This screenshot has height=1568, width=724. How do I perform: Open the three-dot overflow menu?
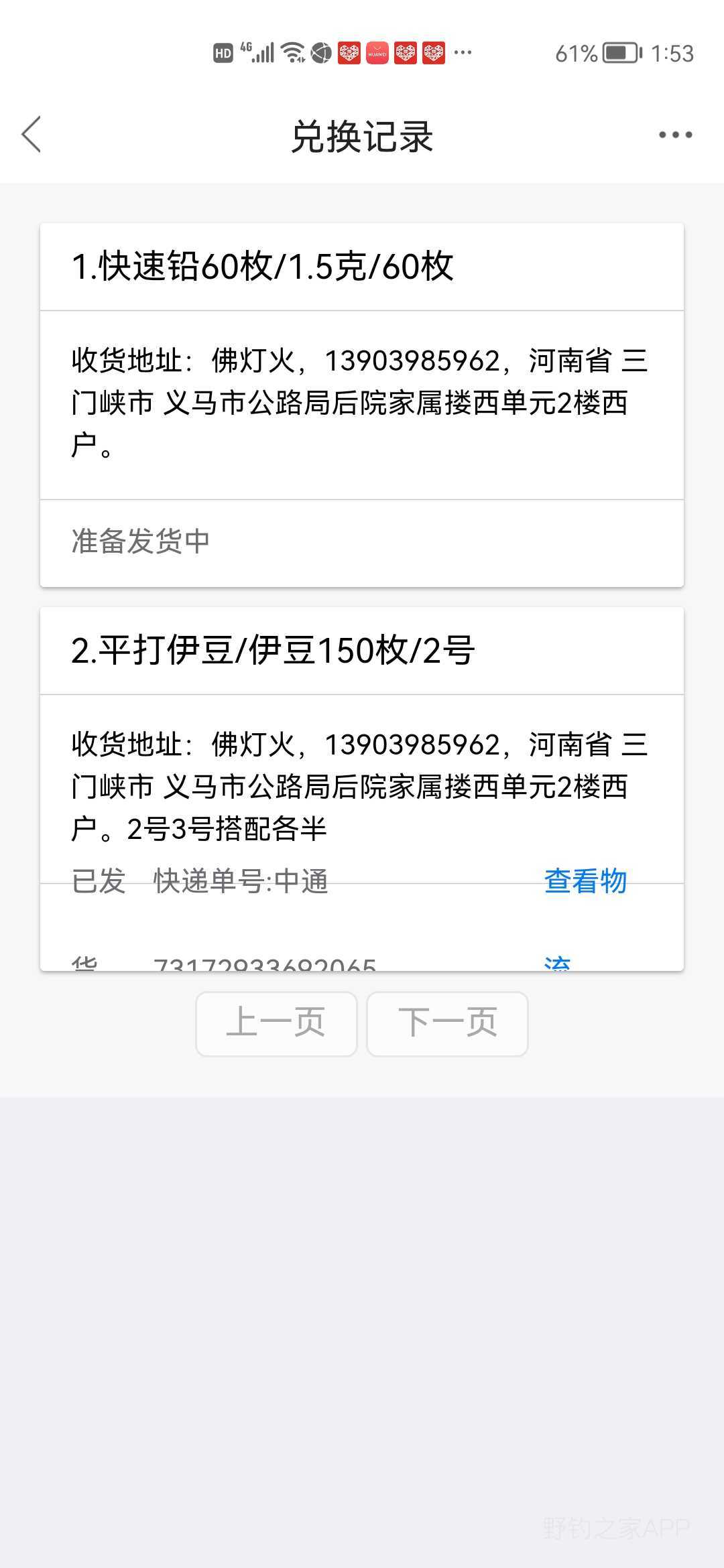point(674,135)
